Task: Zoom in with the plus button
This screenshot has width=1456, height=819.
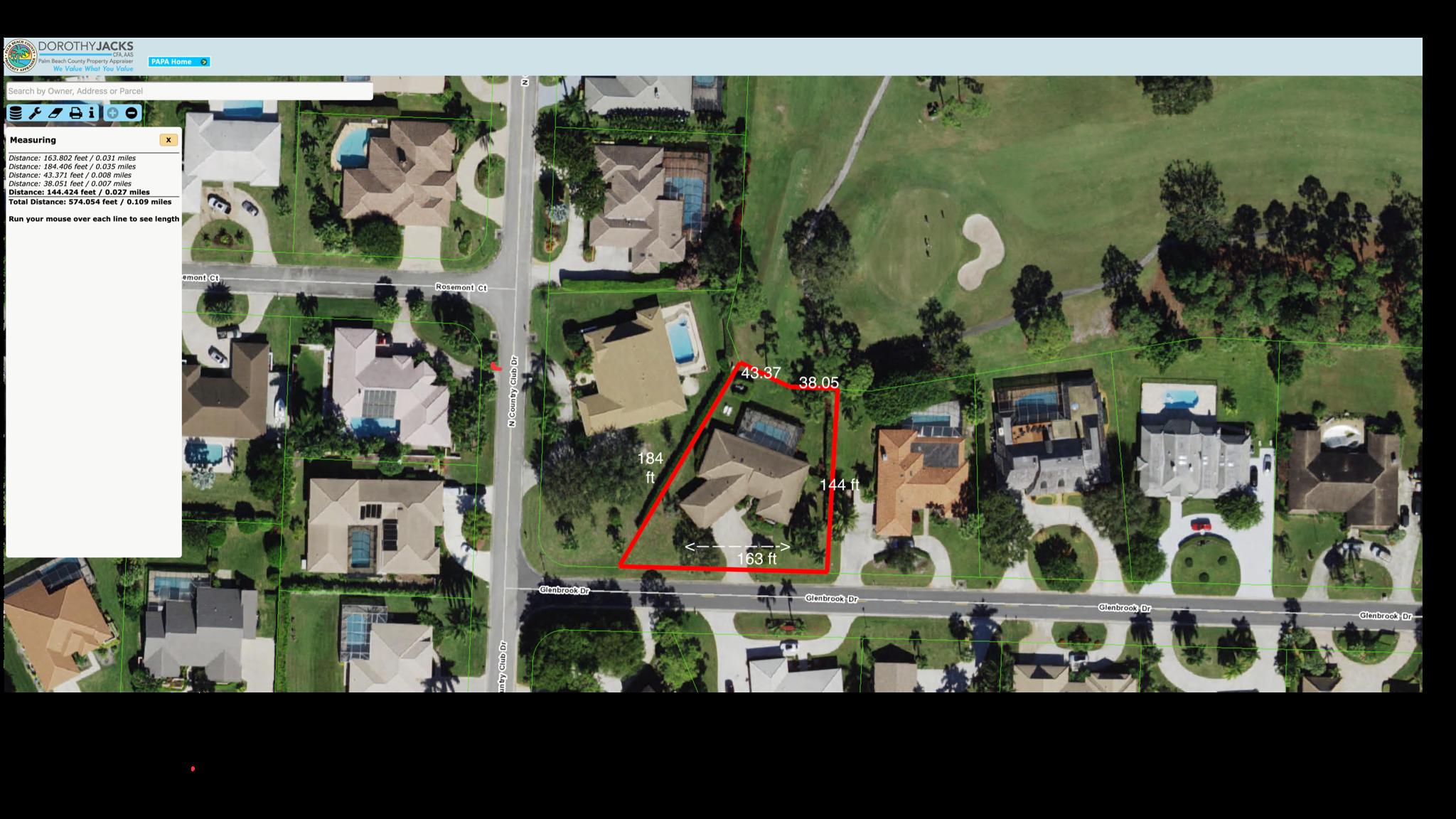Action: tap(113, 113)
